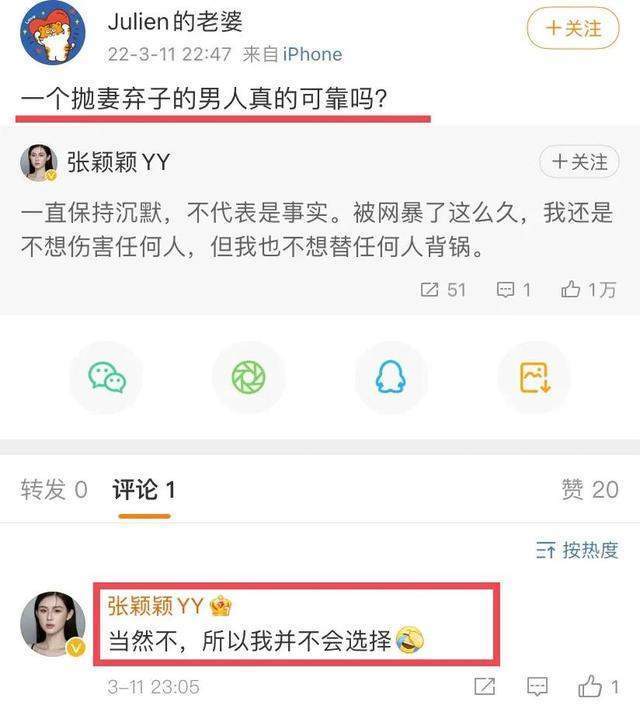The image size is (640, 705).
Task: Switch to the 转发 0 tab
Action: pos(54,489)
